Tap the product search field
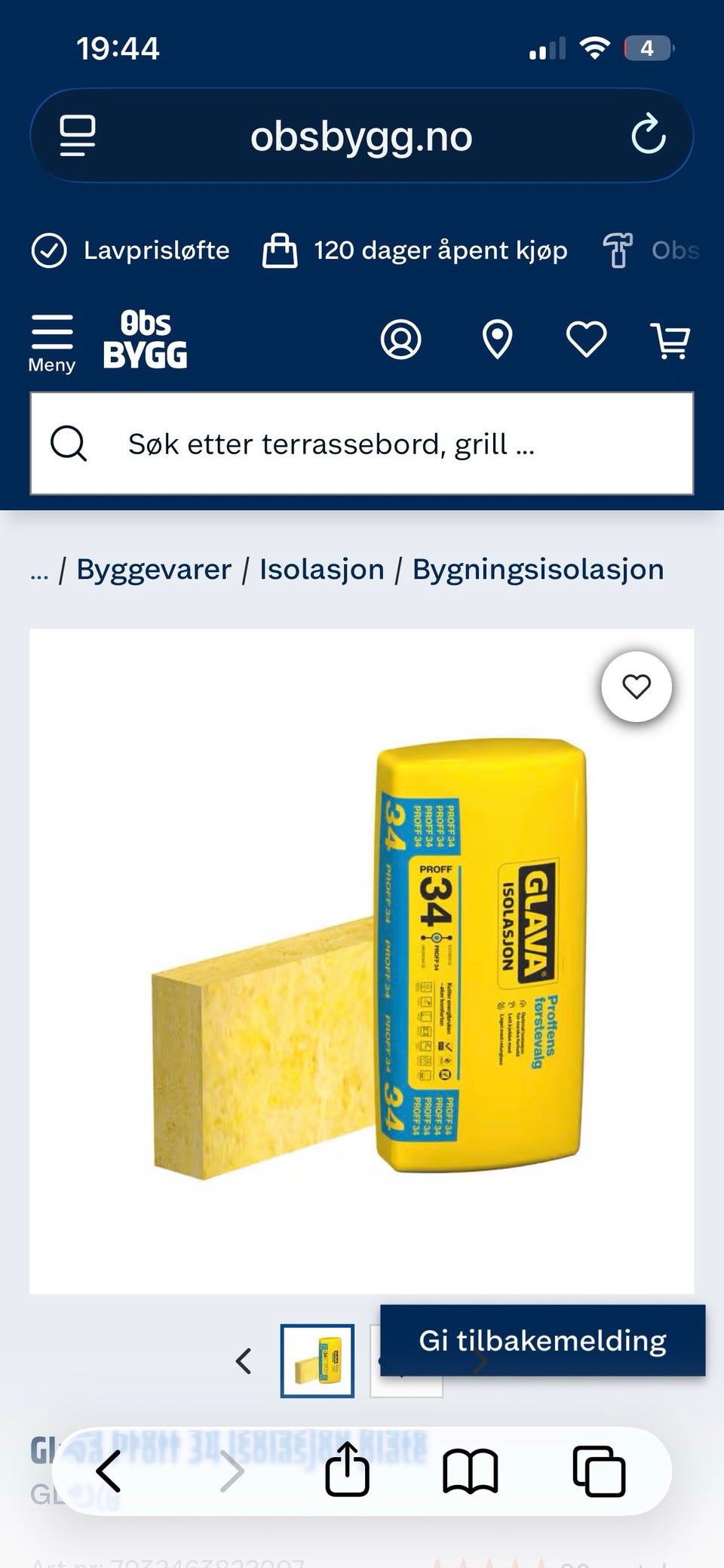724x1568 pixels. pos(362,444)
